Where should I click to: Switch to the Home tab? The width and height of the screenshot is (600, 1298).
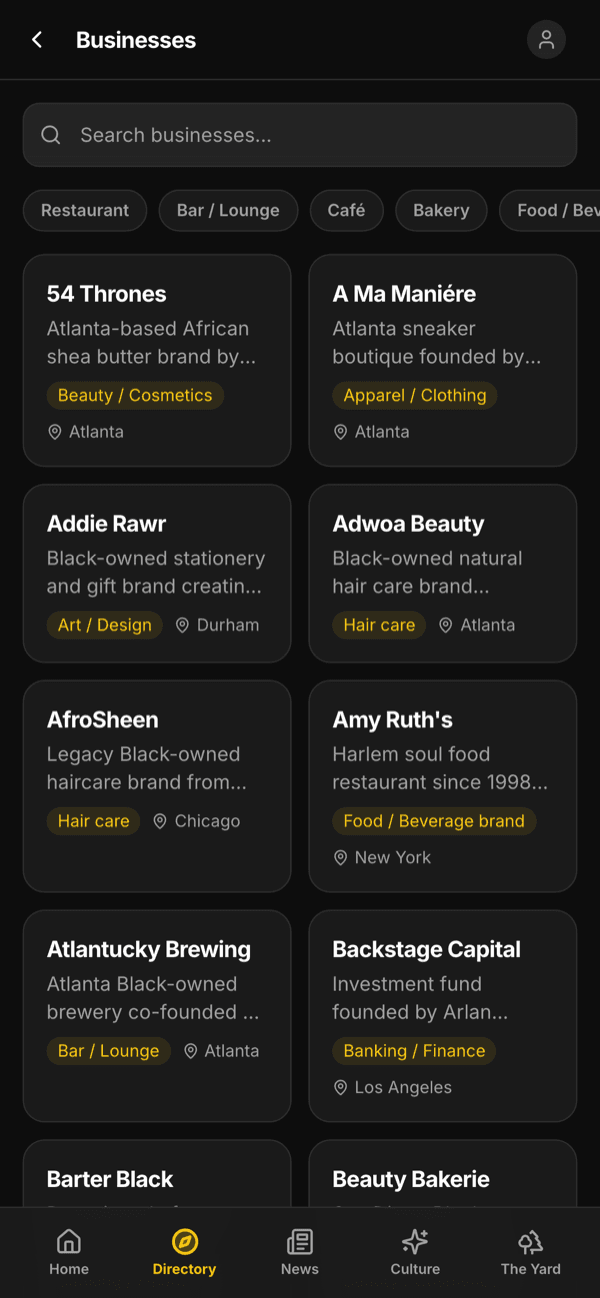tap(69, 1252)
